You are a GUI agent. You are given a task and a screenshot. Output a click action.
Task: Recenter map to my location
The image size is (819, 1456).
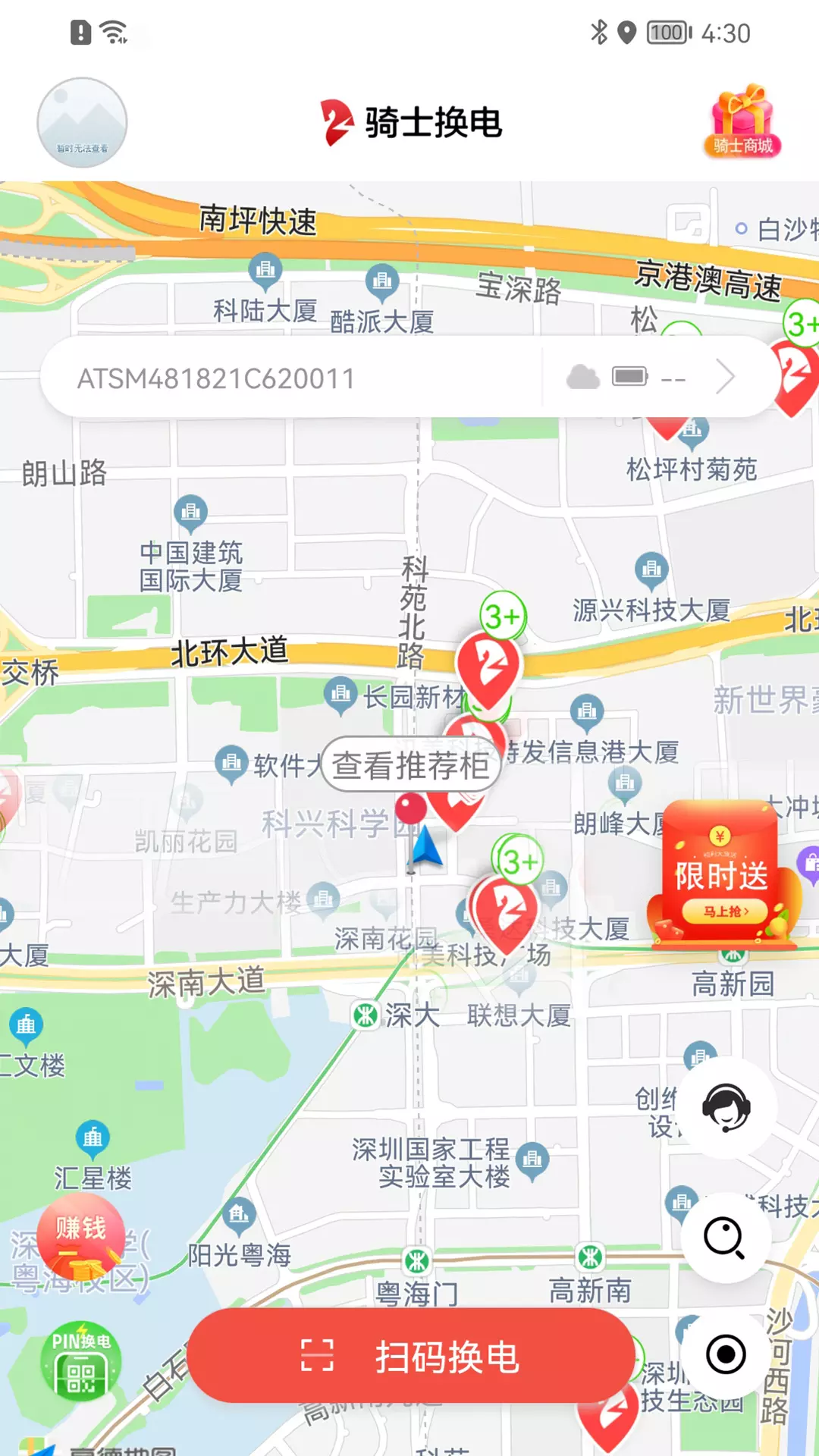726,1354
